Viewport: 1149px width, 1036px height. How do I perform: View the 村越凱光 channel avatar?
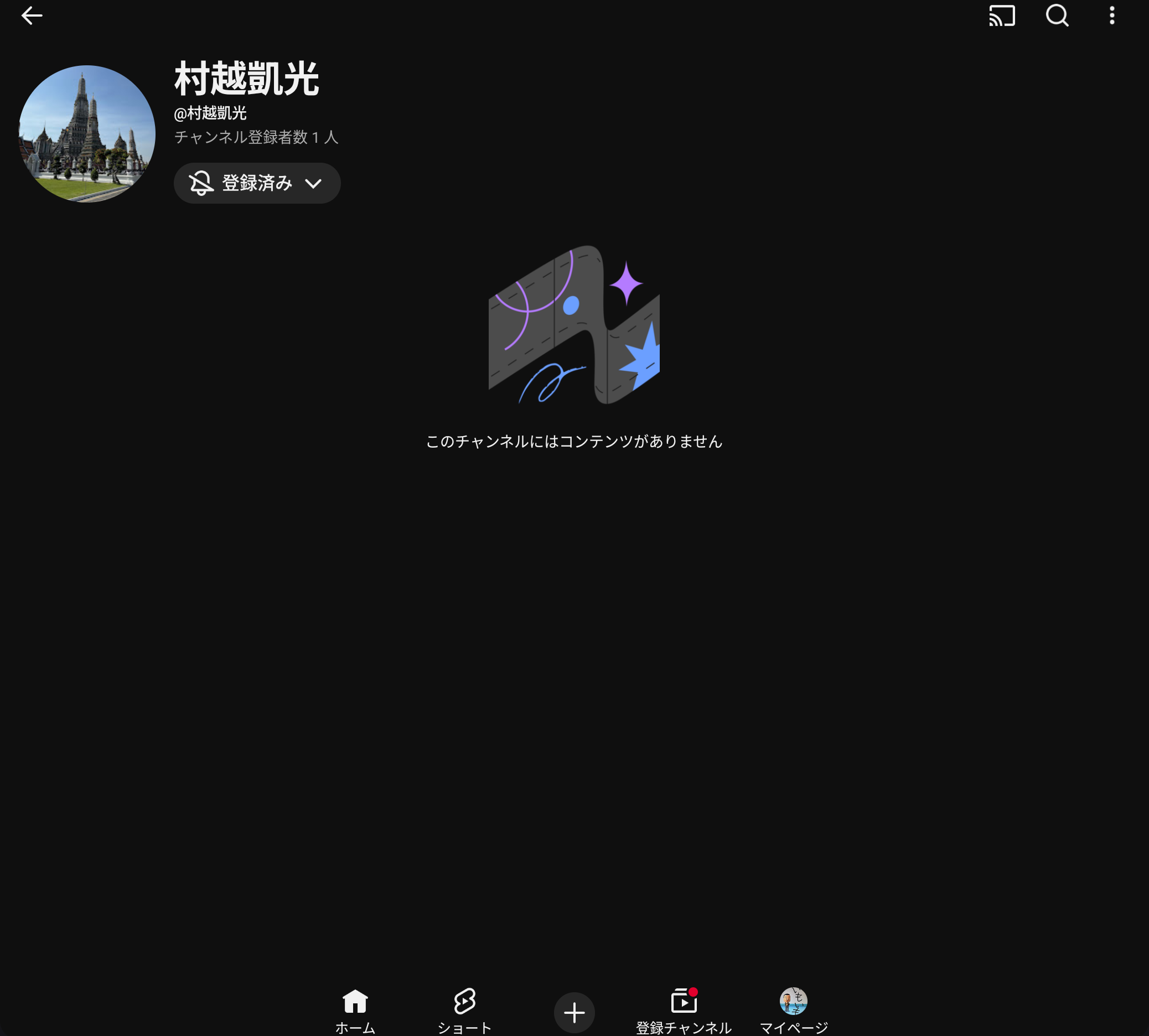coord(87,134)
